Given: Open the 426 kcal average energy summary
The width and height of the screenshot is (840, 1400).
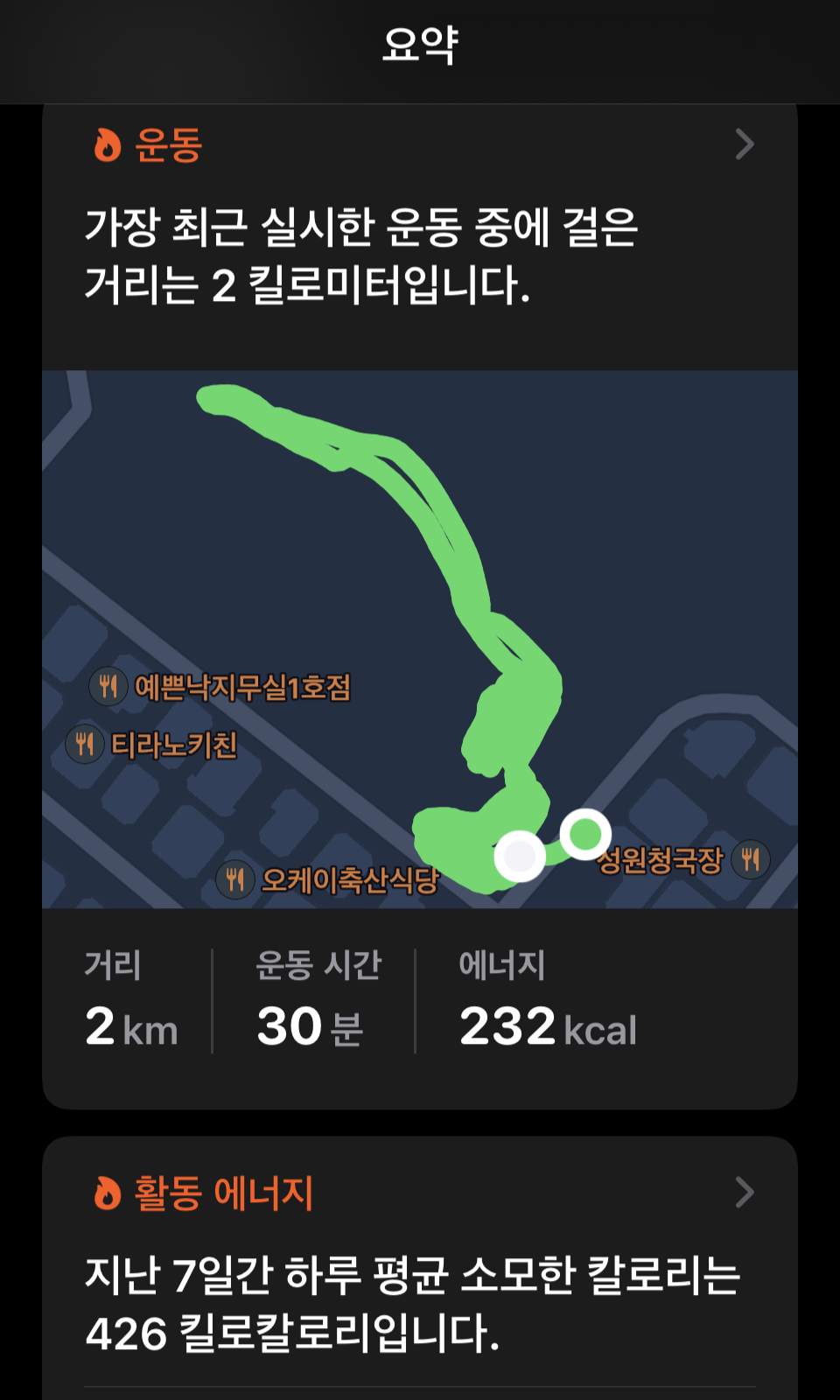Looking at the screenshot, I should (x=413, y=1304).
